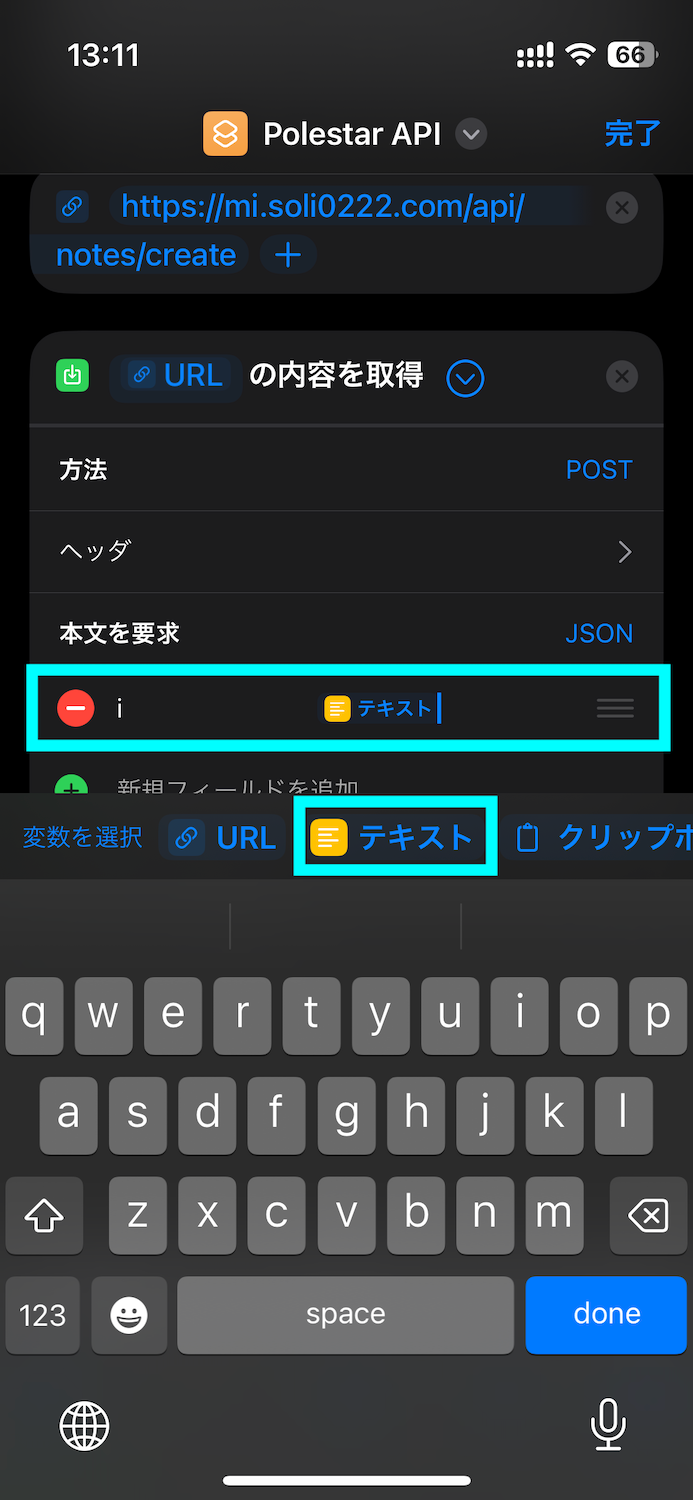
Task: Insert the テキスト variable from the suggestion bar
Action: tap(394, 837)
